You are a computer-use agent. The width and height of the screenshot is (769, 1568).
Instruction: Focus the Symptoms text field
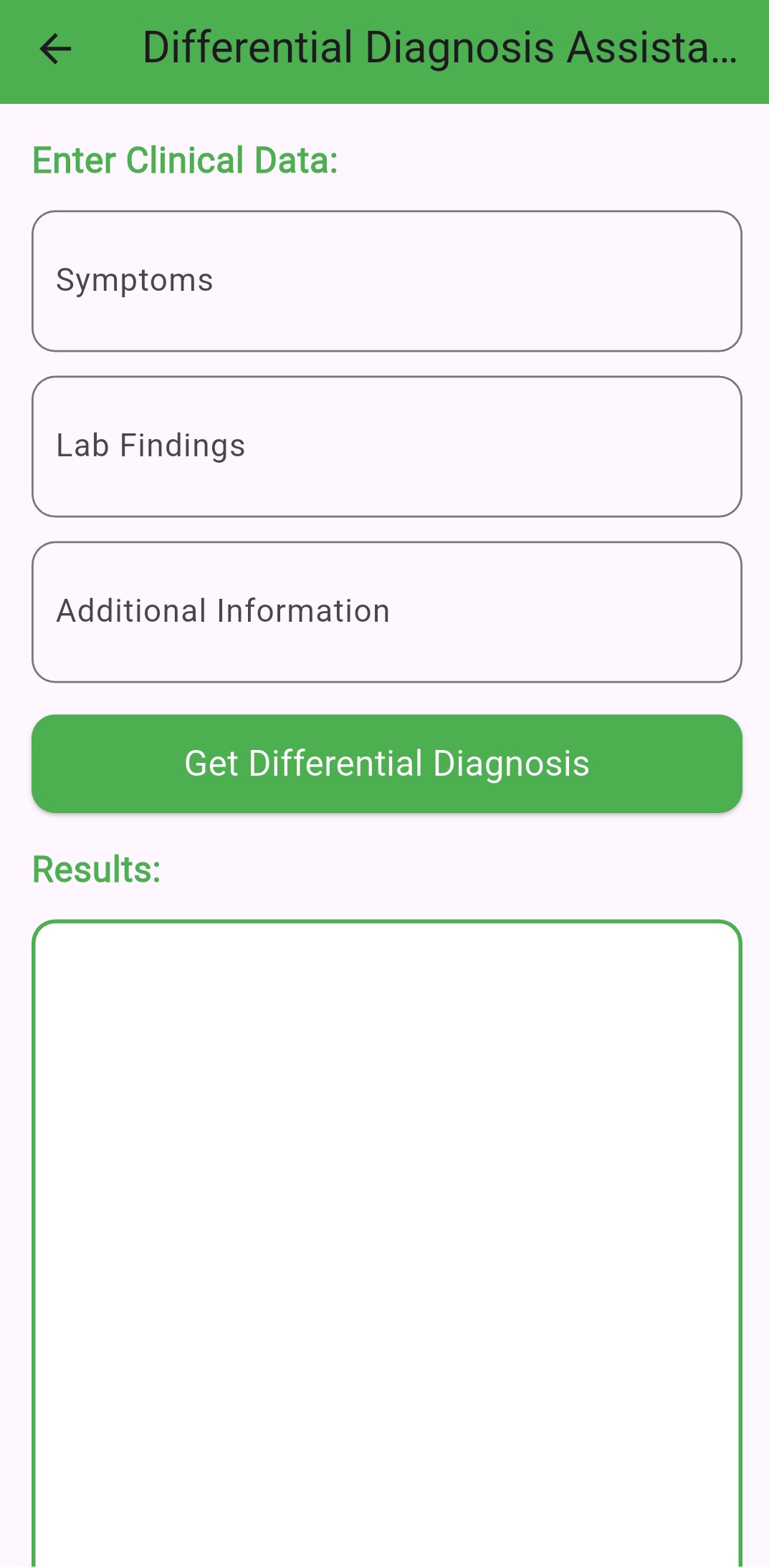point(386,281)
